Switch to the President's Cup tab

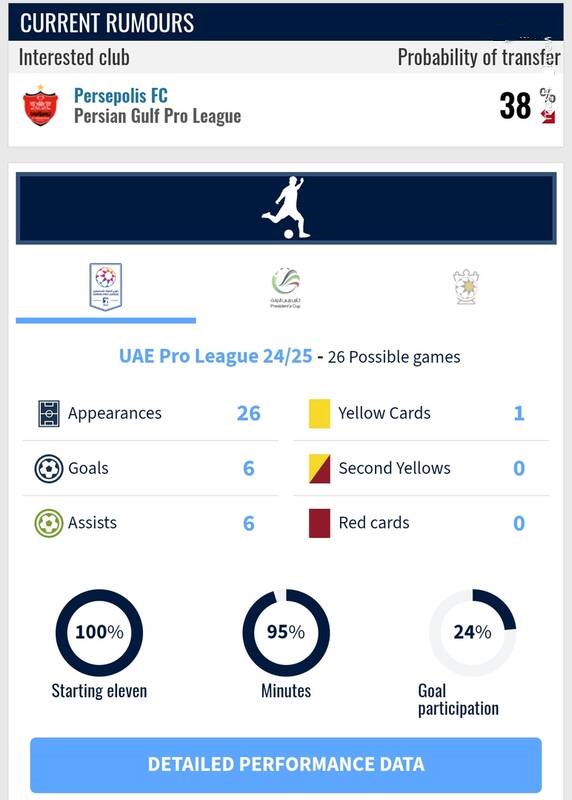286,287
